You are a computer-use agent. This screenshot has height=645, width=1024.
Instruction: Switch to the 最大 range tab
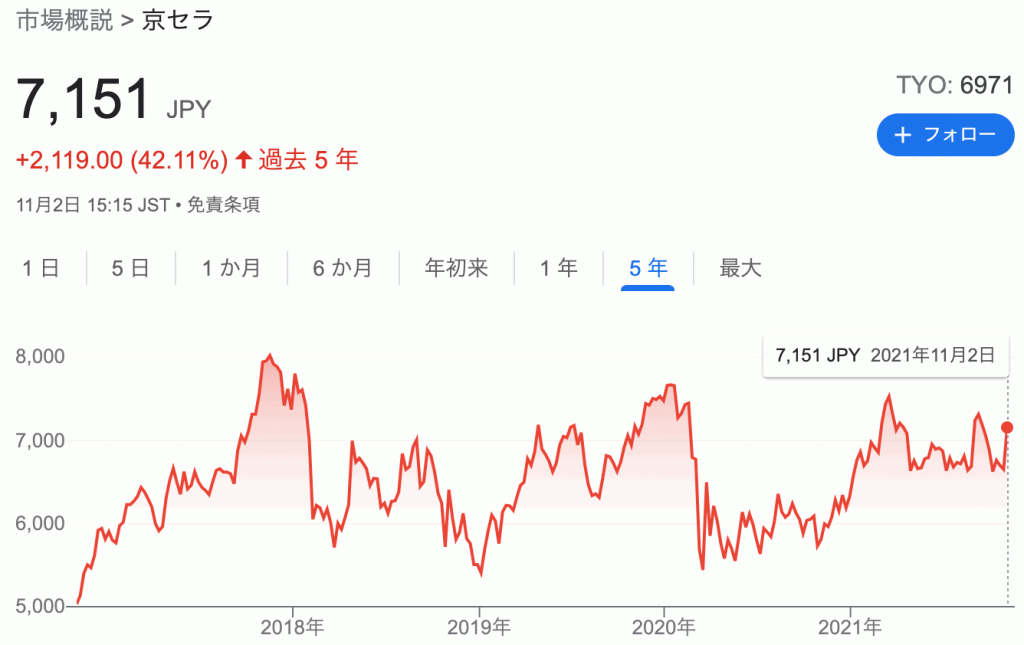740,268
